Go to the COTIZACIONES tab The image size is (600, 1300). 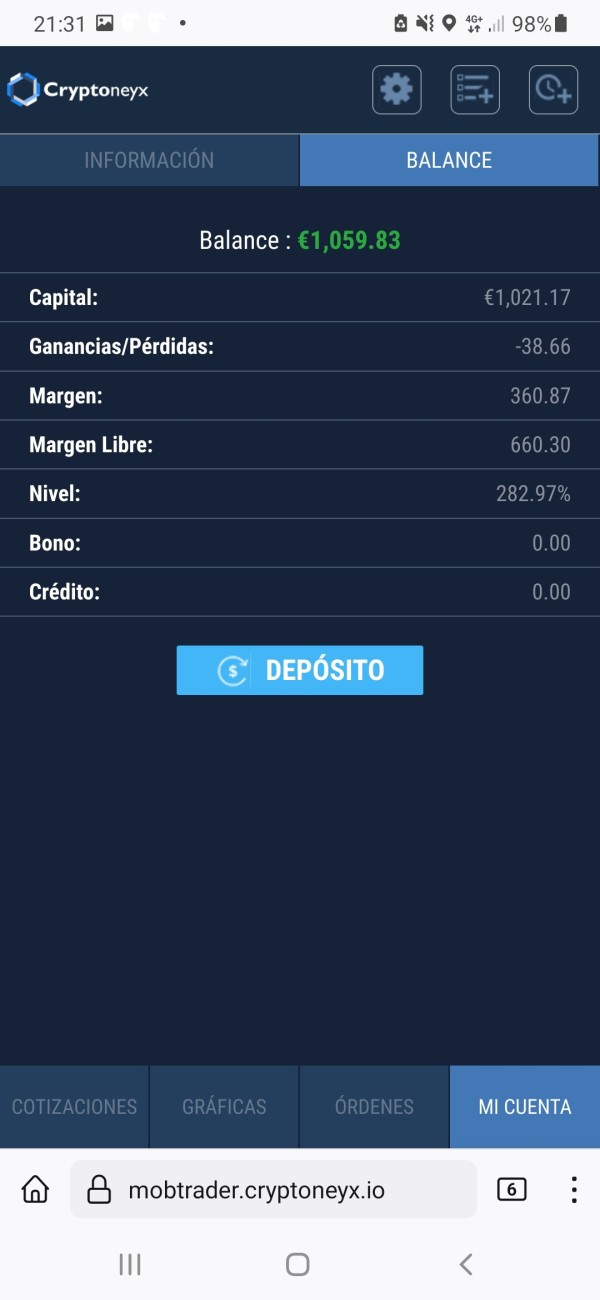[x=74, y=1107]
